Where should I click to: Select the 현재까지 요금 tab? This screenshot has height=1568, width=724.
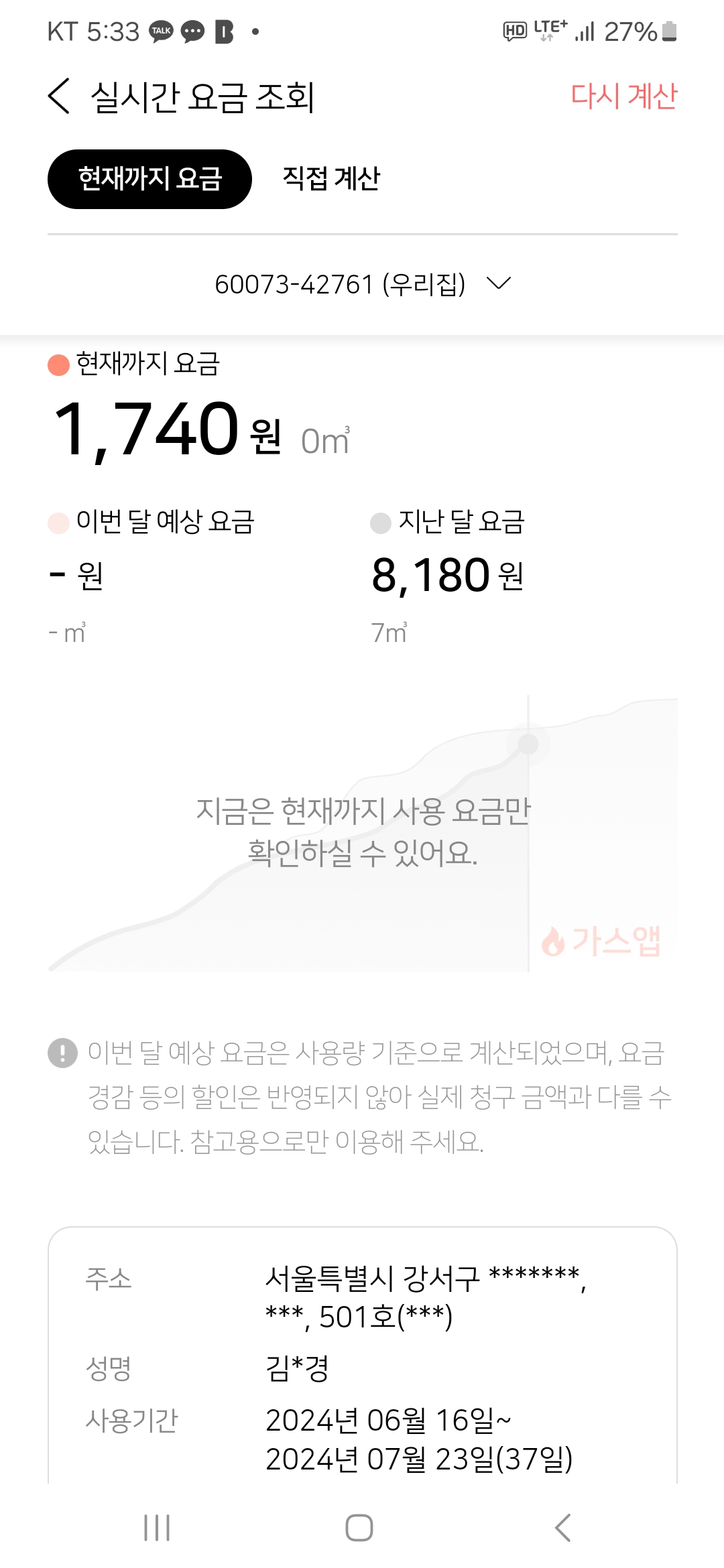149,179
